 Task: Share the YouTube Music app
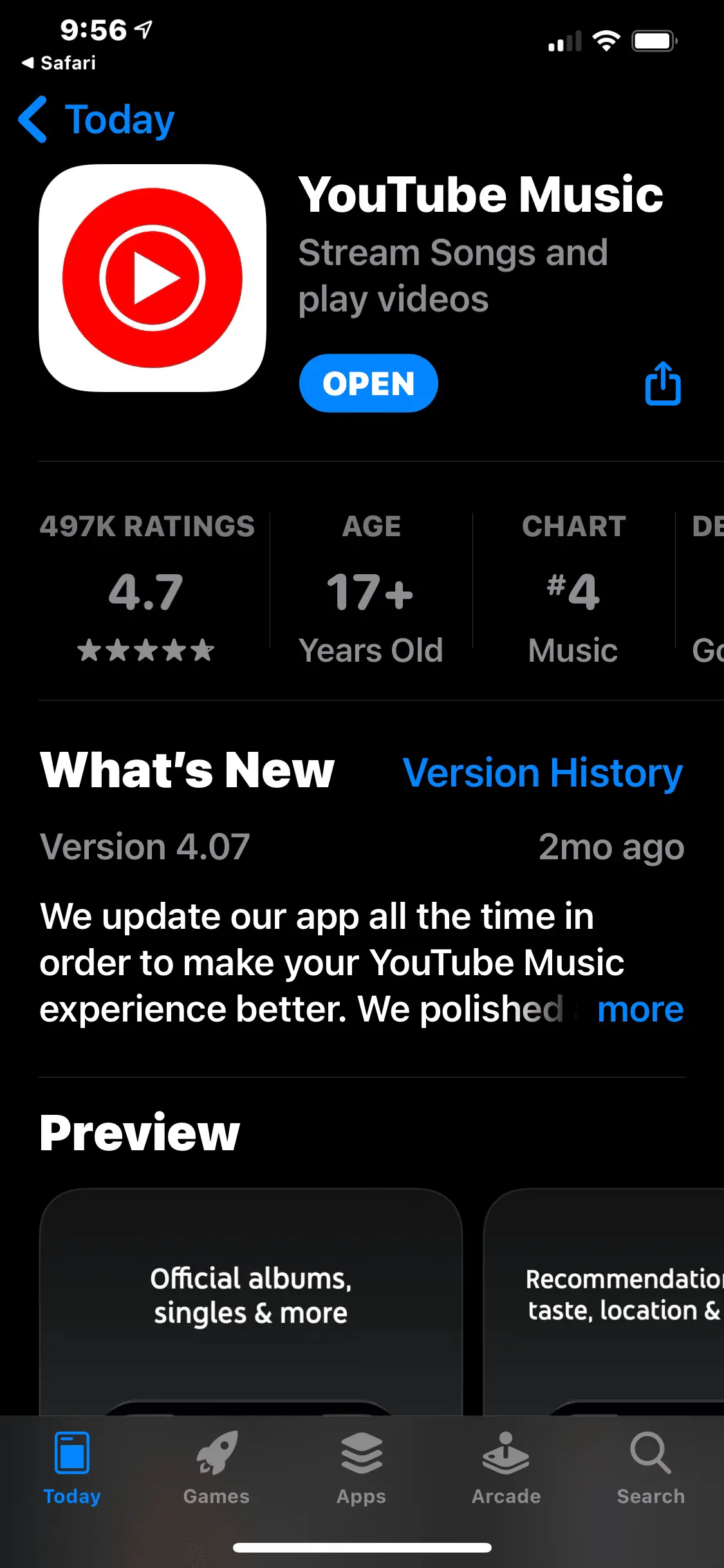point(663,384)
